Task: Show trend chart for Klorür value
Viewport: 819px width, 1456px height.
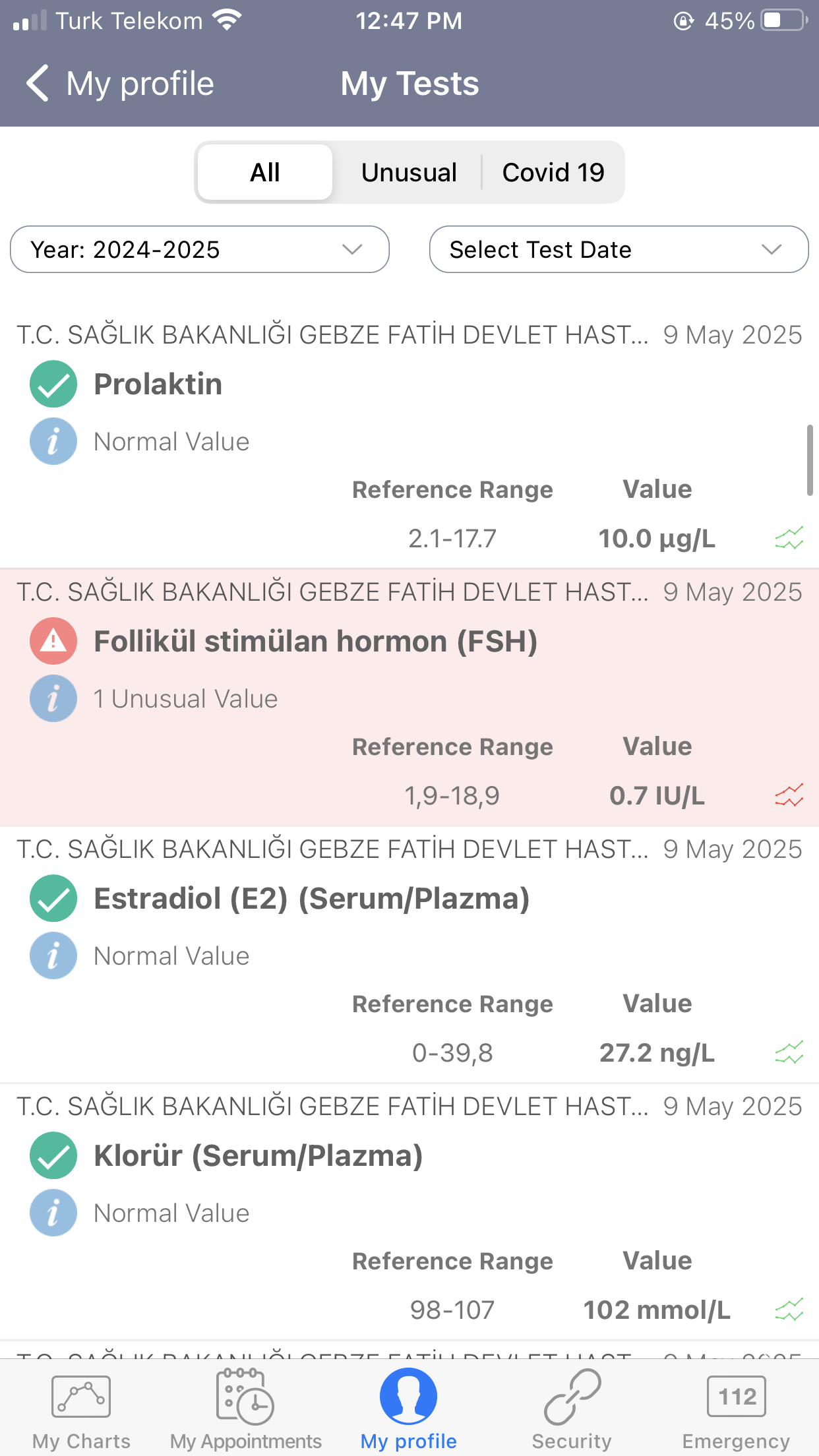Action: pos(789,1310)
